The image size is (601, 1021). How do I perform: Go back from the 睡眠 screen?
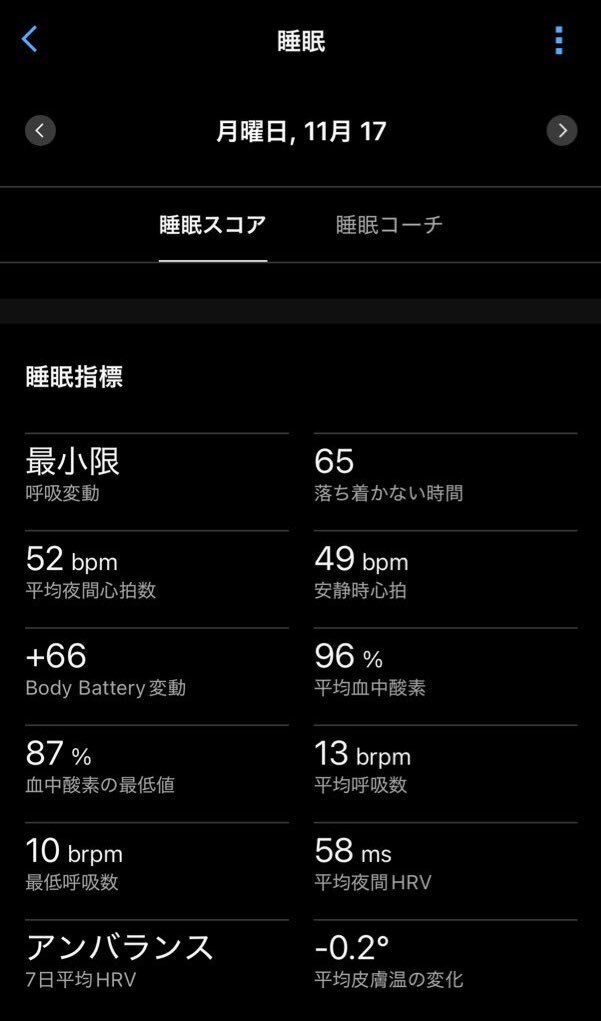pos(29,40)
